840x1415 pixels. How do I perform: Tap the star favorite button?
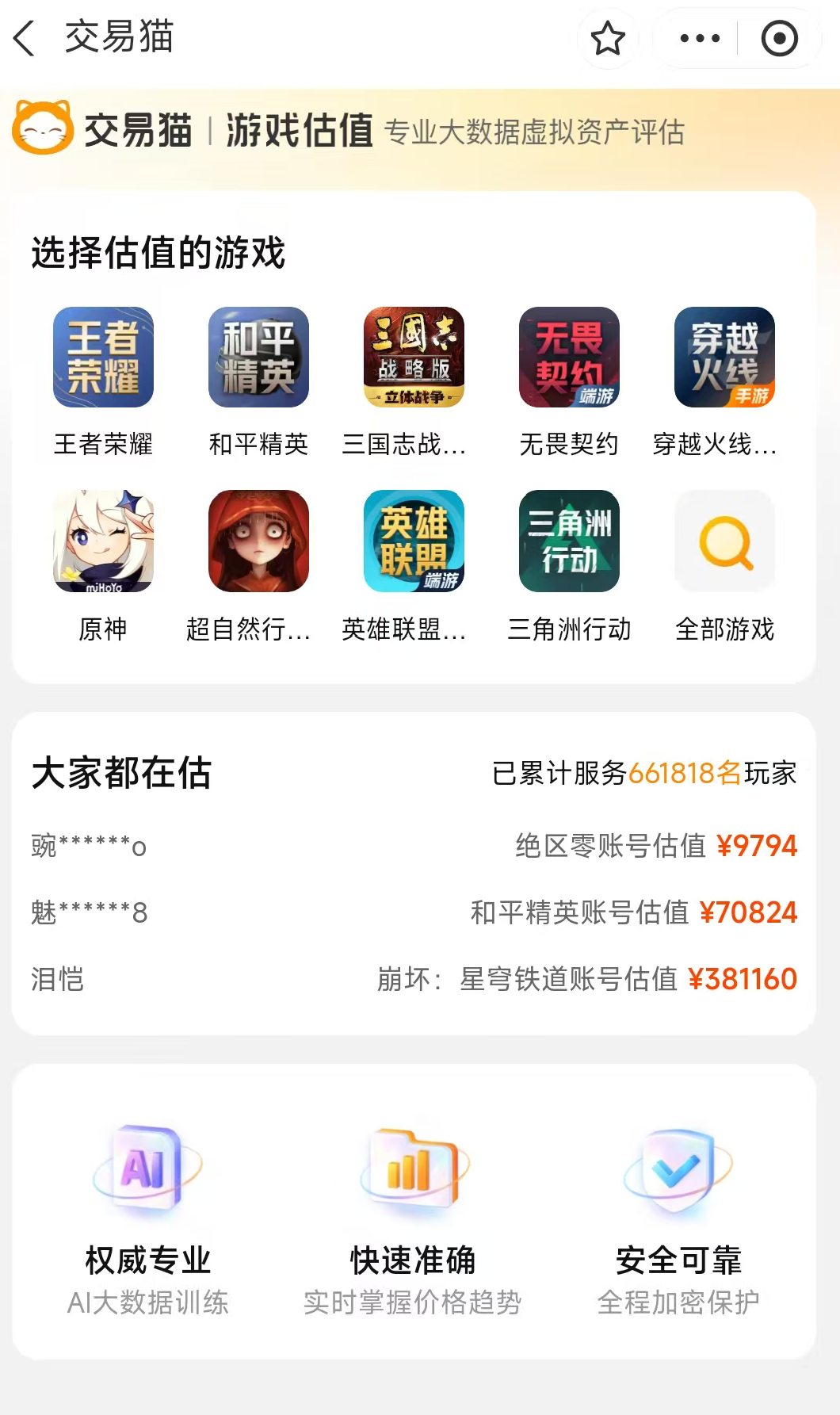[607, 37]
